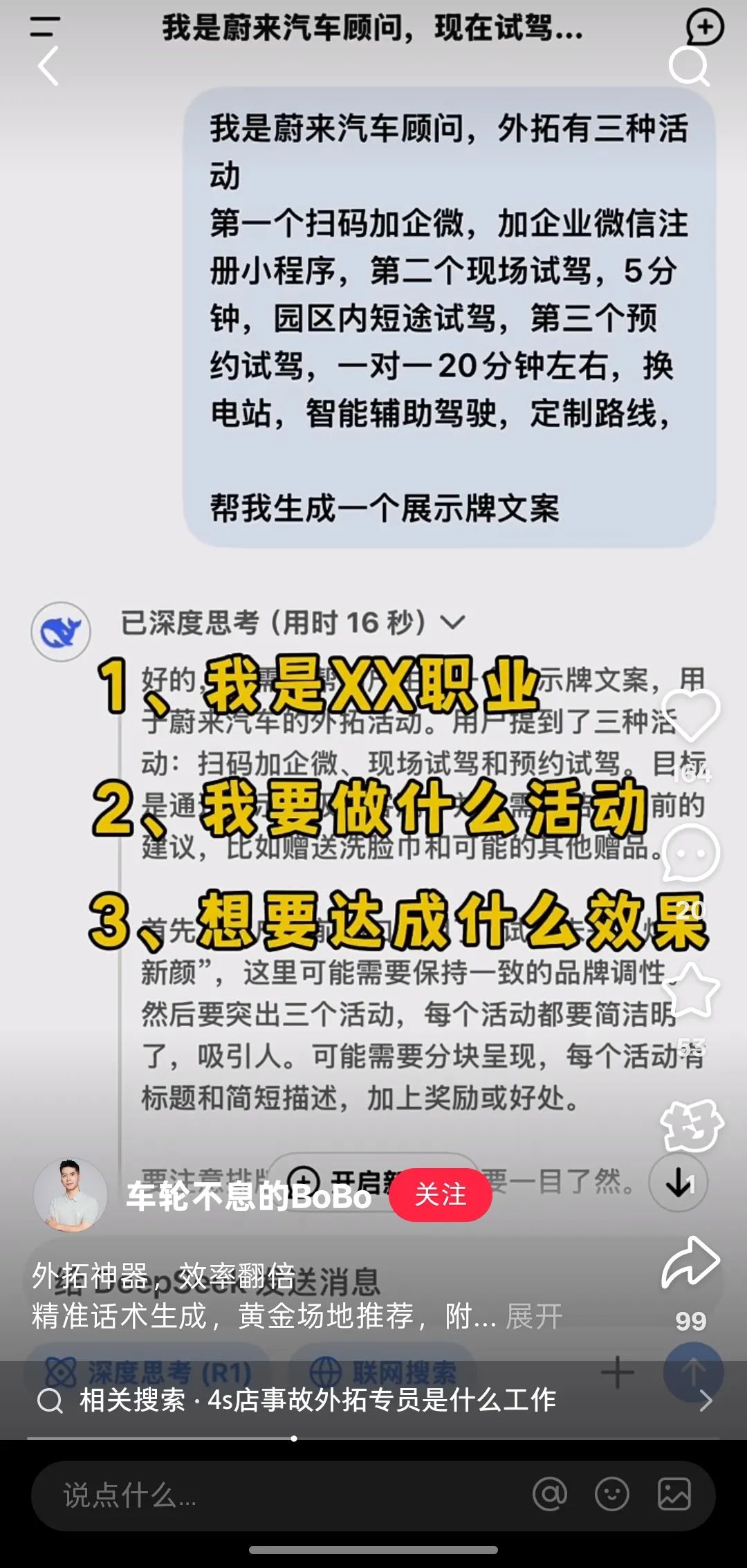747x1568 pixels.
Task: Share the video with the arrow icon
Action: coord(691,1263)
